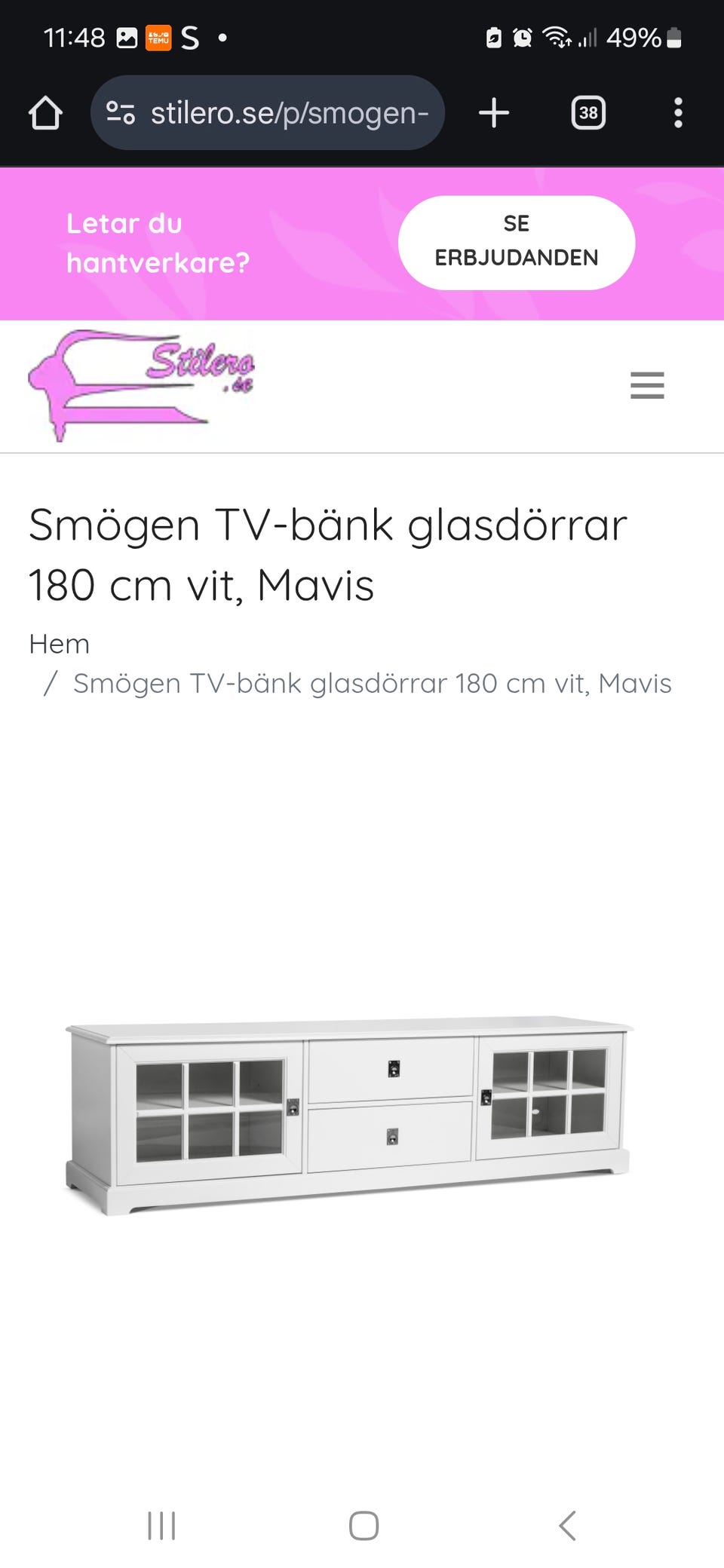Tap the Letar du hantverkare banner
724x1568 pixels.
[158, 242]
